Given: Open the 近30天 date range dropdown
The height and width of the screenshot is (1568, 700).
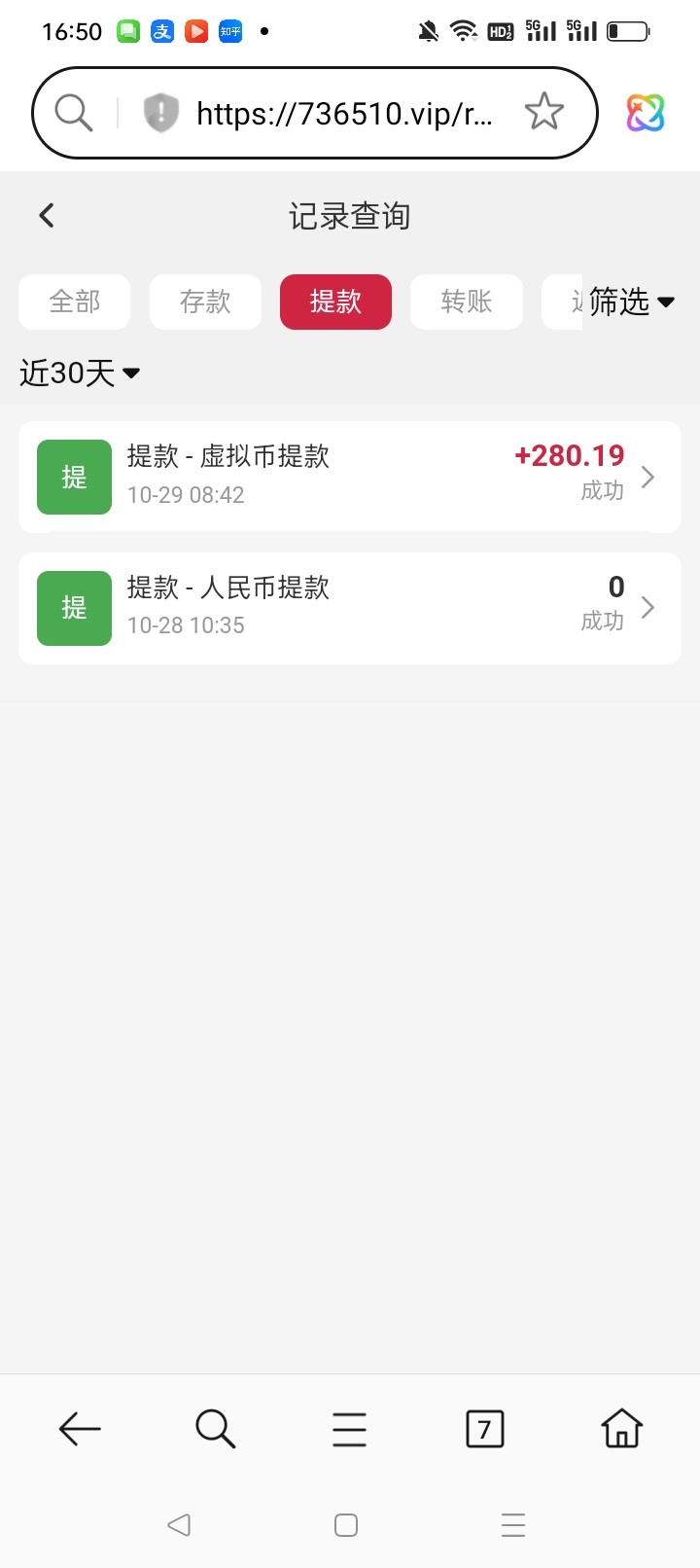Looking at the screenshot, I should point(80,373).
